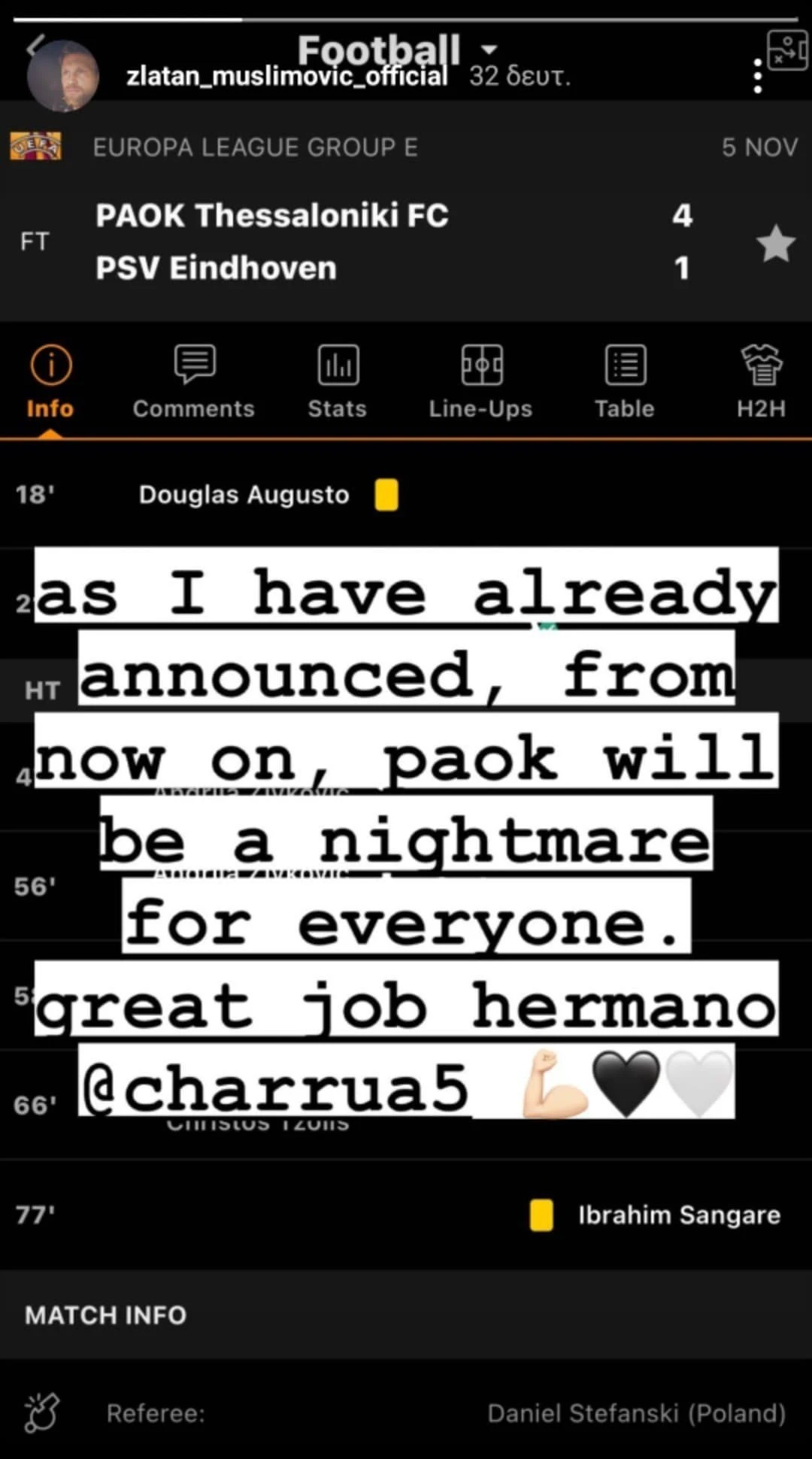812x1459 pixels.
Task: Open zlatan_muslimovic_official profile picture
Action: click(63, 76)
